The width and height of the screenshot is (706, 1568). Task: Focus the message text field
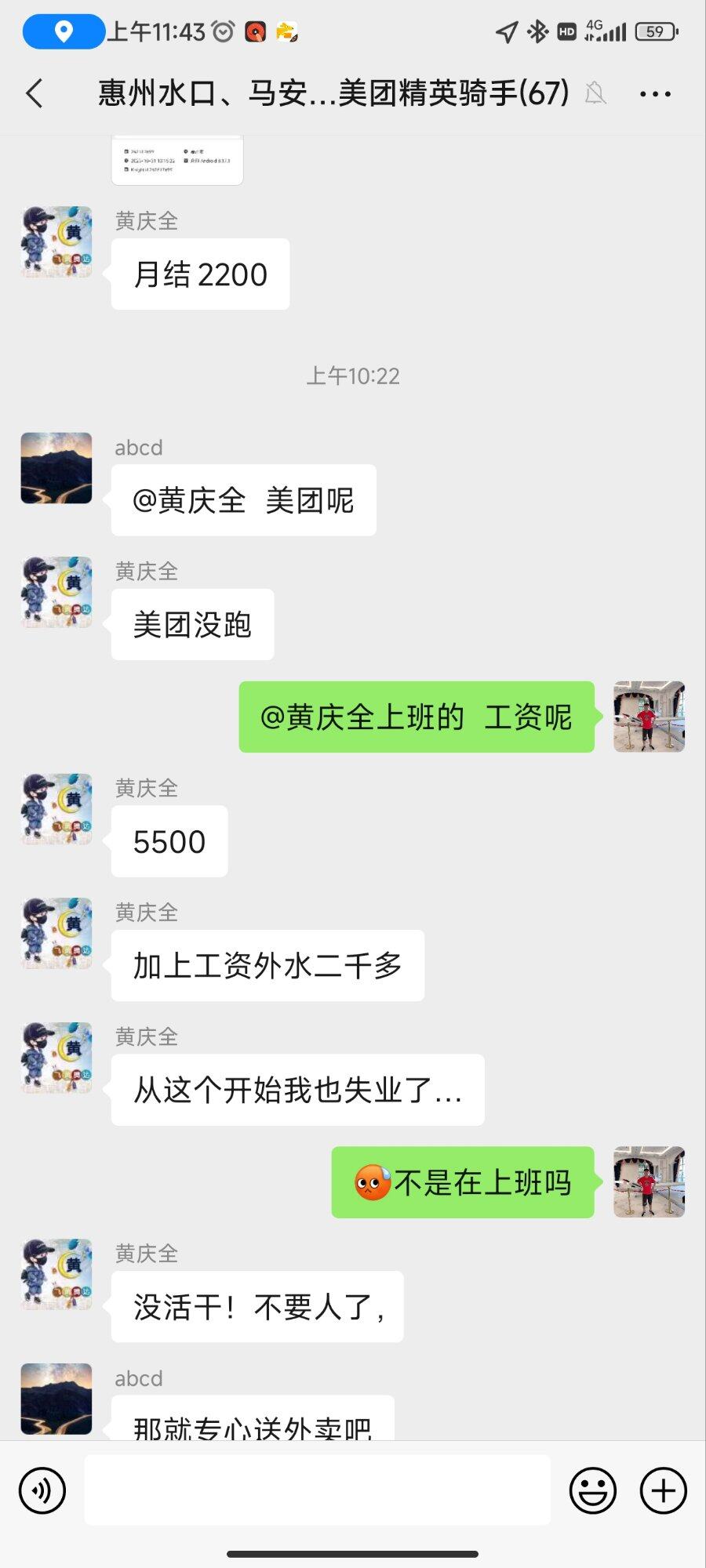(x=317, y=1490)
